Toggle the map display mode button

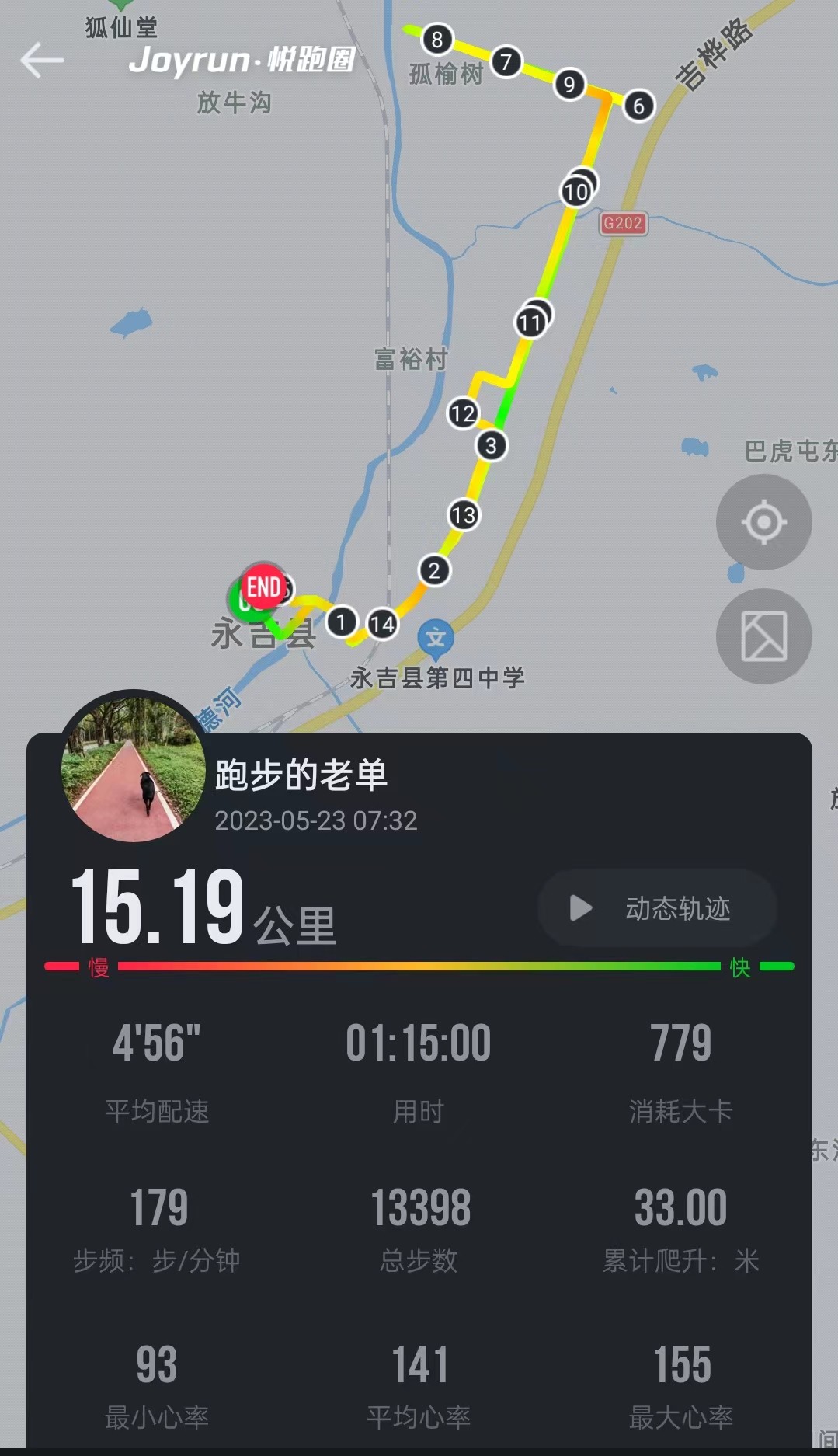coord(763,636)
